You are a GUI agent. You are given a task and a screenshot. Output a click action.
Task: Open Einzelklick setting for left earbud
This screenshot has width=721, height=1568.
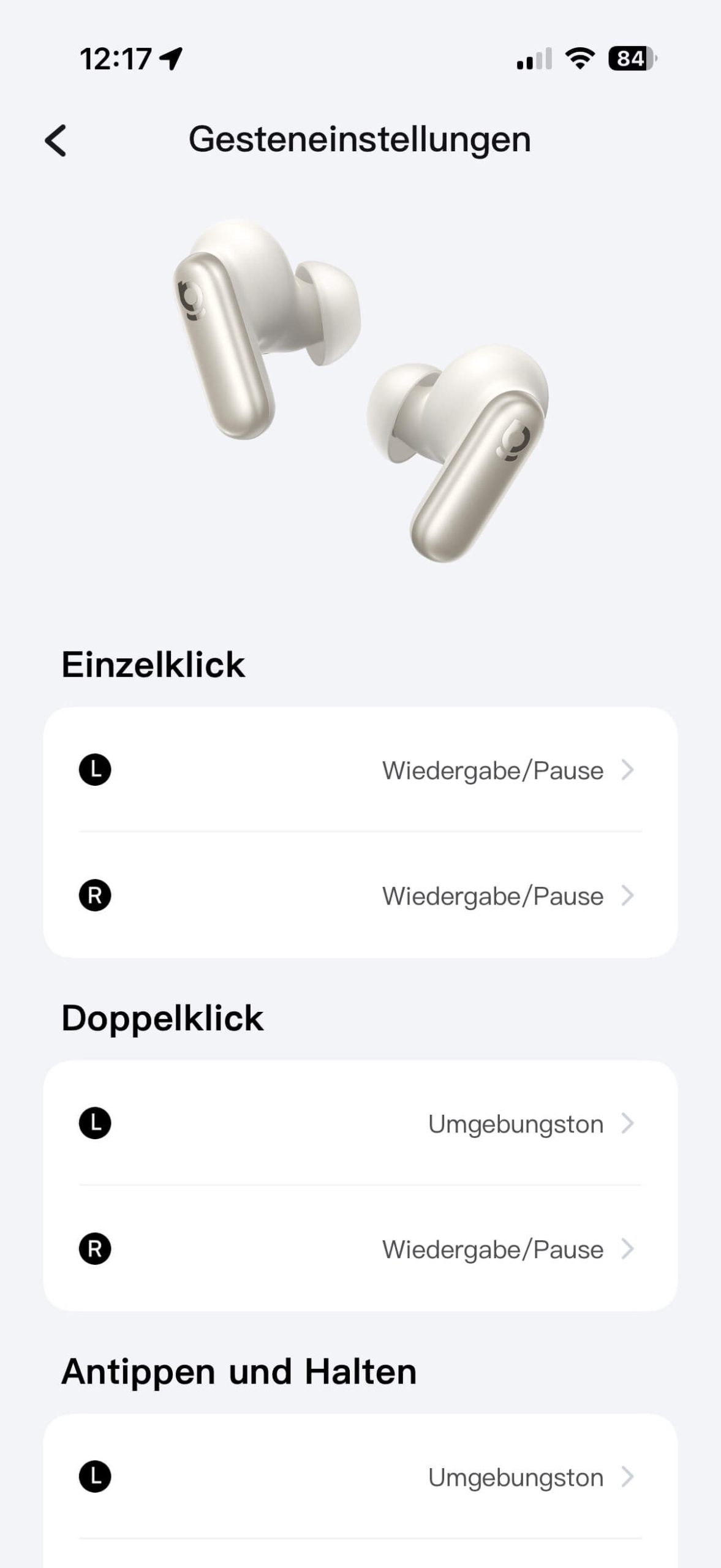point(360,770)
